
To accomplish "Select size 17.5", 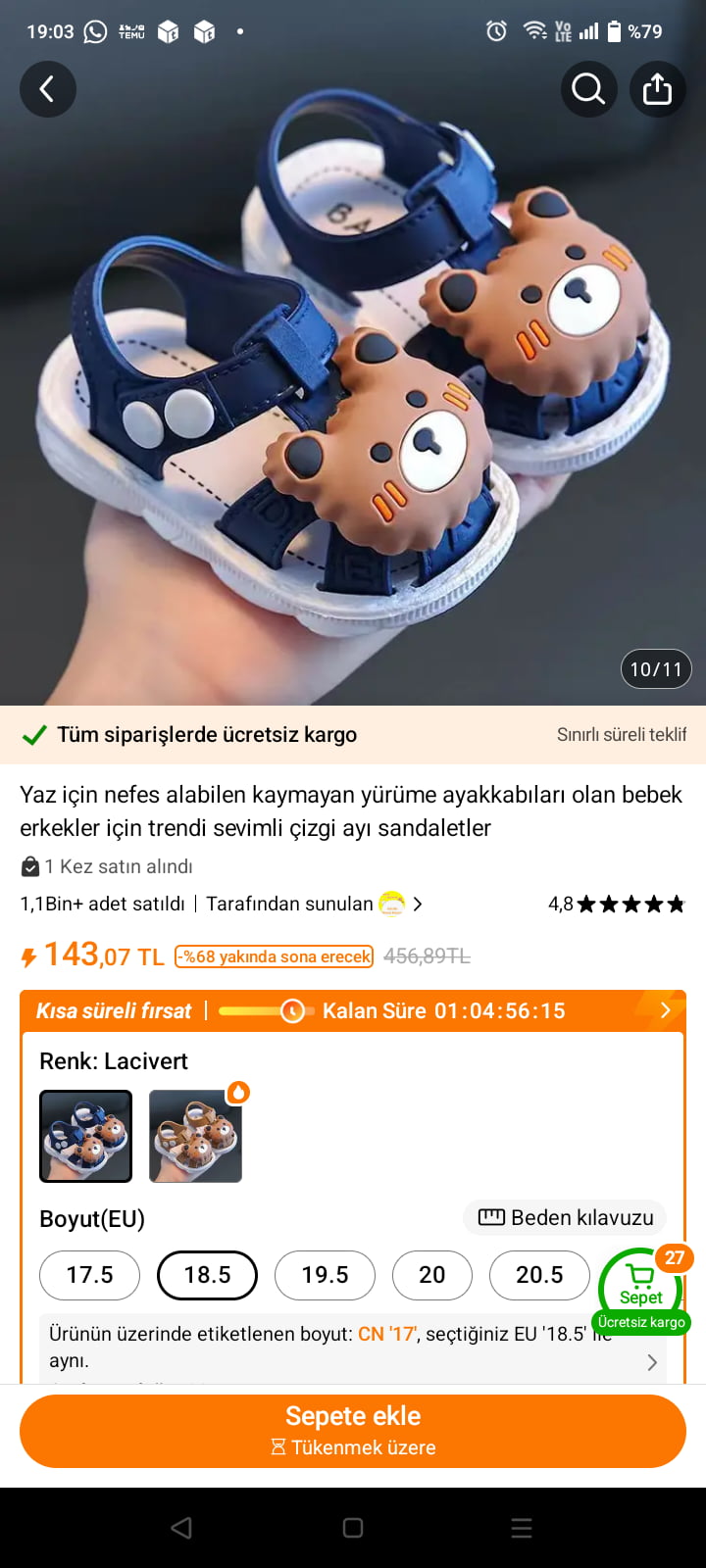I will (89, 1275).
